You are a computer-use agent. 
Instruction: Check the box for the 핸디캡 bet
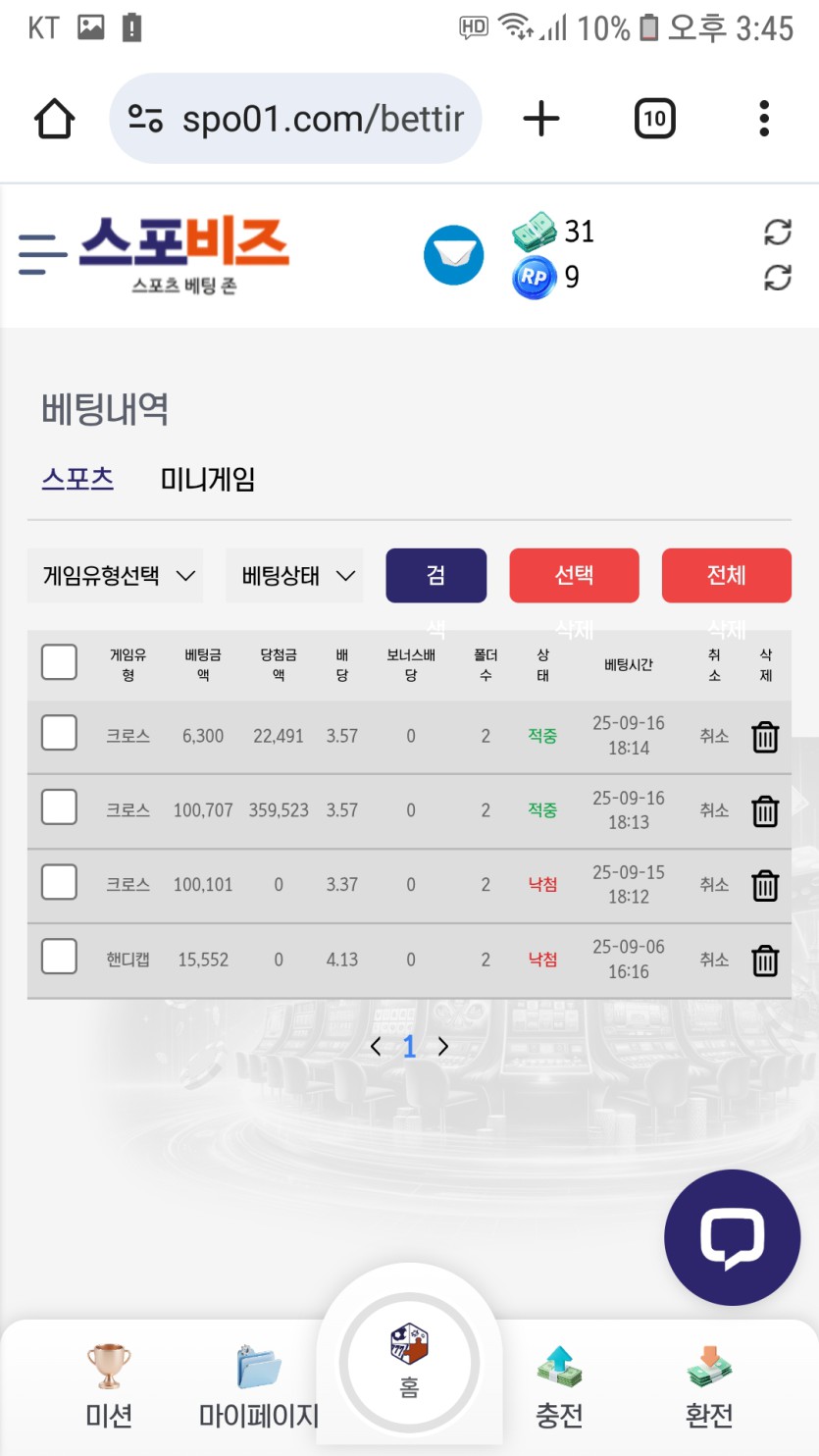coord(59,957)
